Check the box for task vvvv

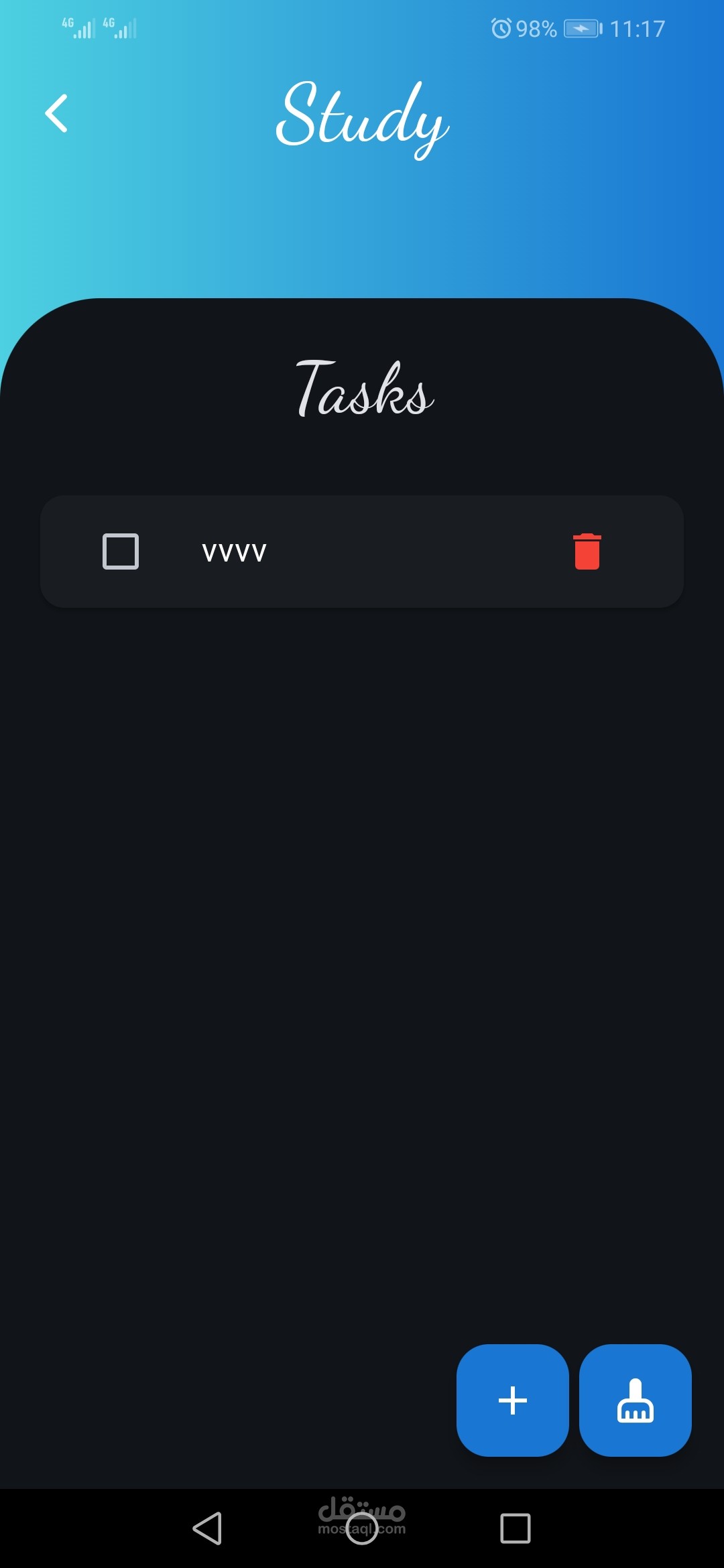point(121,551)
